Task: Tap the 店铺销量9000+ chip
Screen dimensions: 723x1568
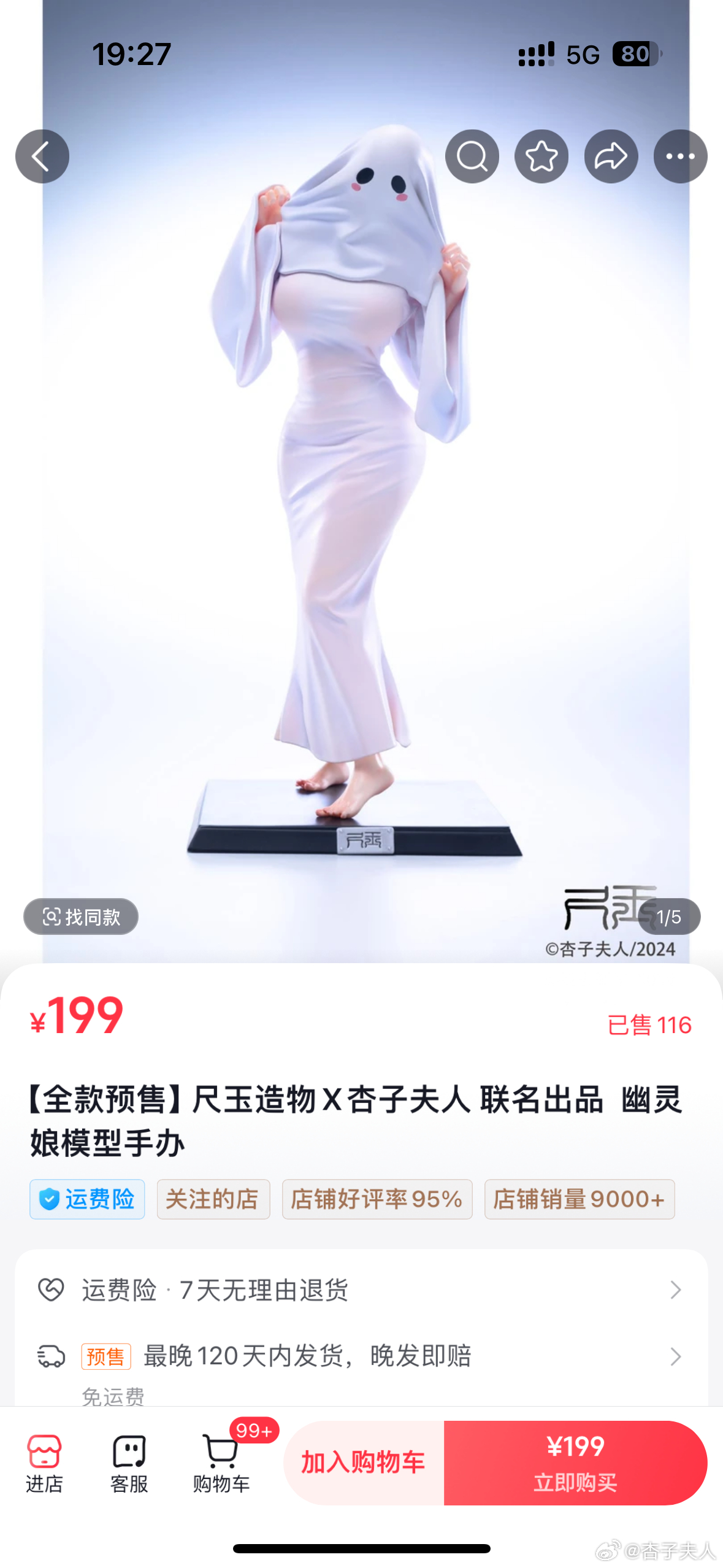Action: pyautogui.click(x=579, y=1199)
